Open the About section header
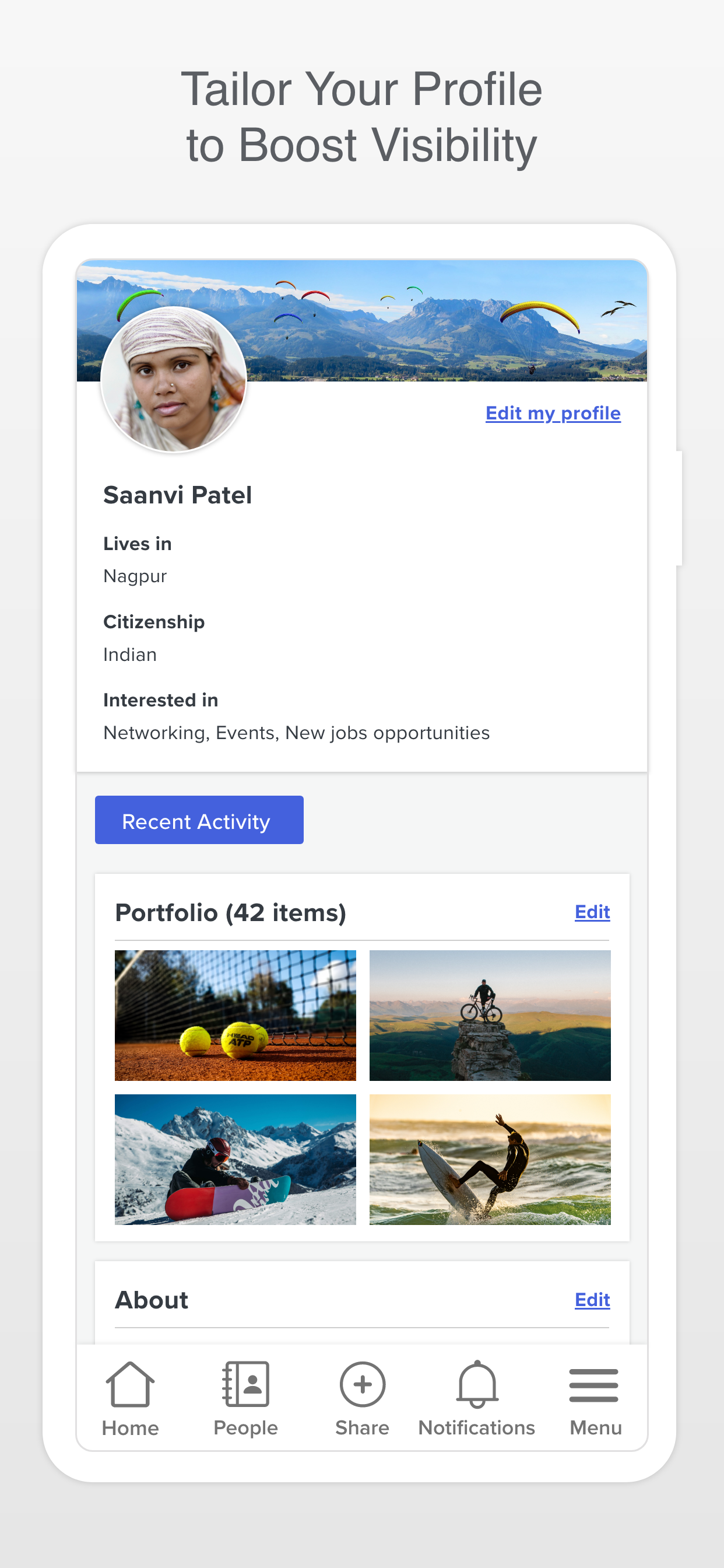Screen dimensions: 724x1568 click(151, 1300)
